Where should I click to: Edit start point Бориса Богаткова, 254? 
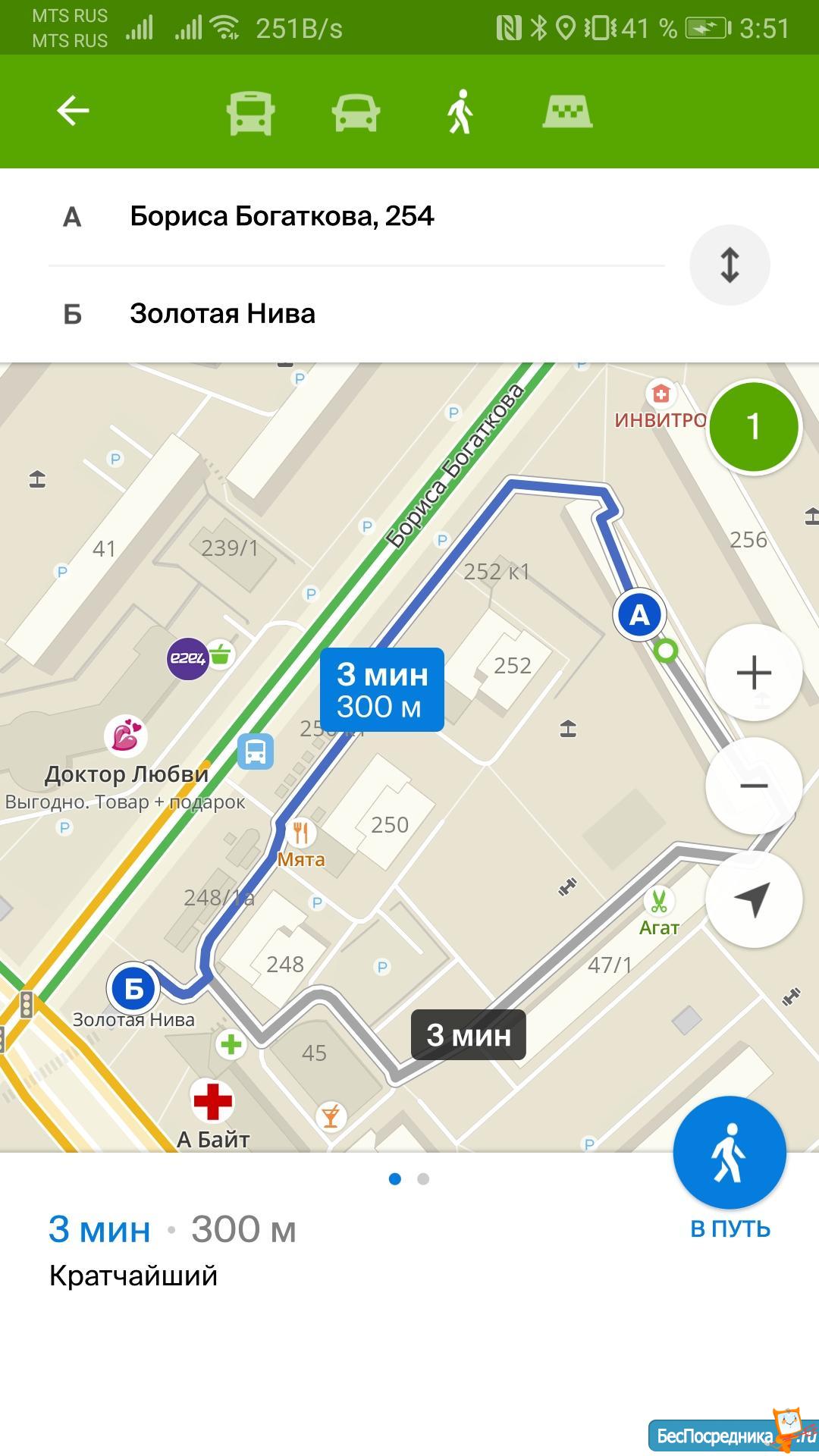pos(282,217)
